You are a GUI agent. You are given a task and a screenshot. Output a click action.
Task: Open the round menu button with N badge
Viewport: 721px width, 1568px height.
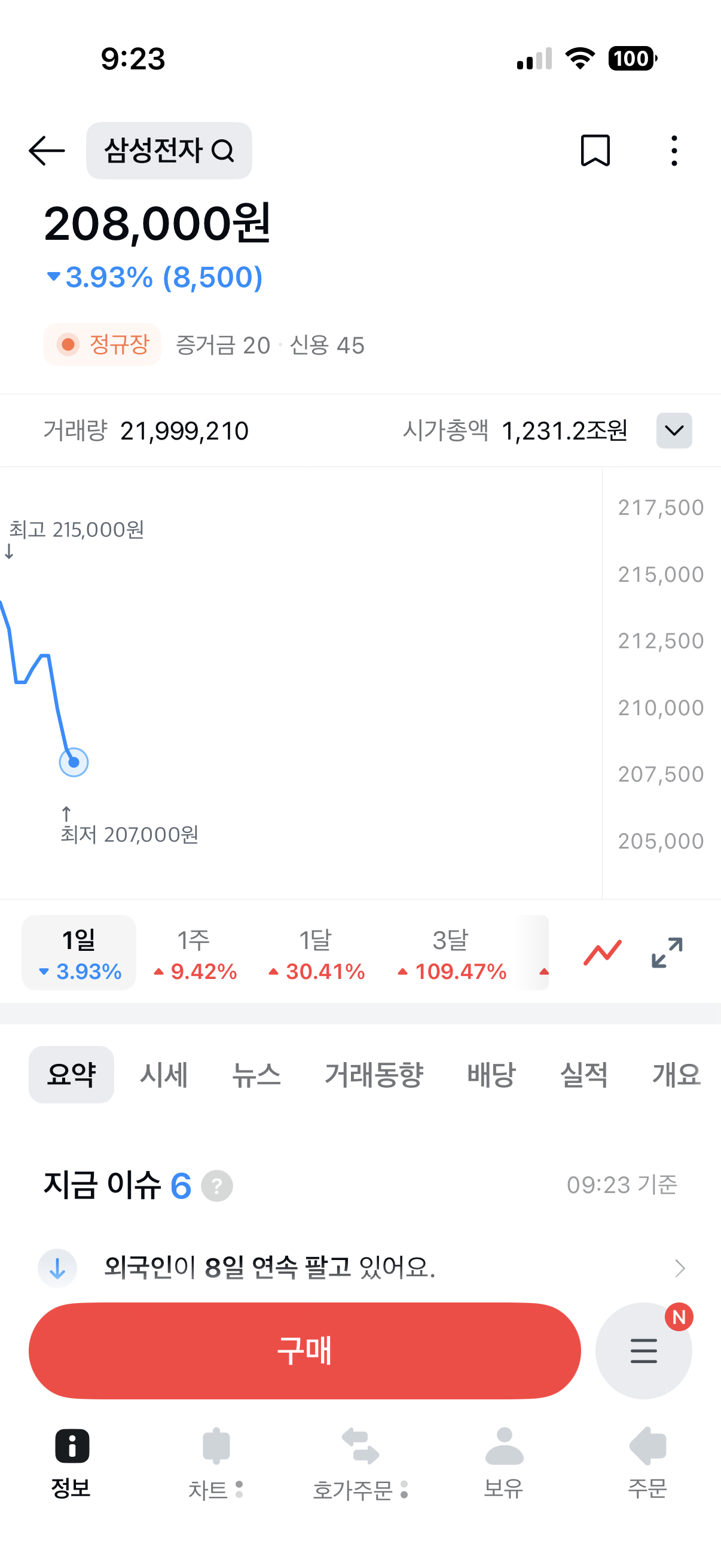point(644,1351)
